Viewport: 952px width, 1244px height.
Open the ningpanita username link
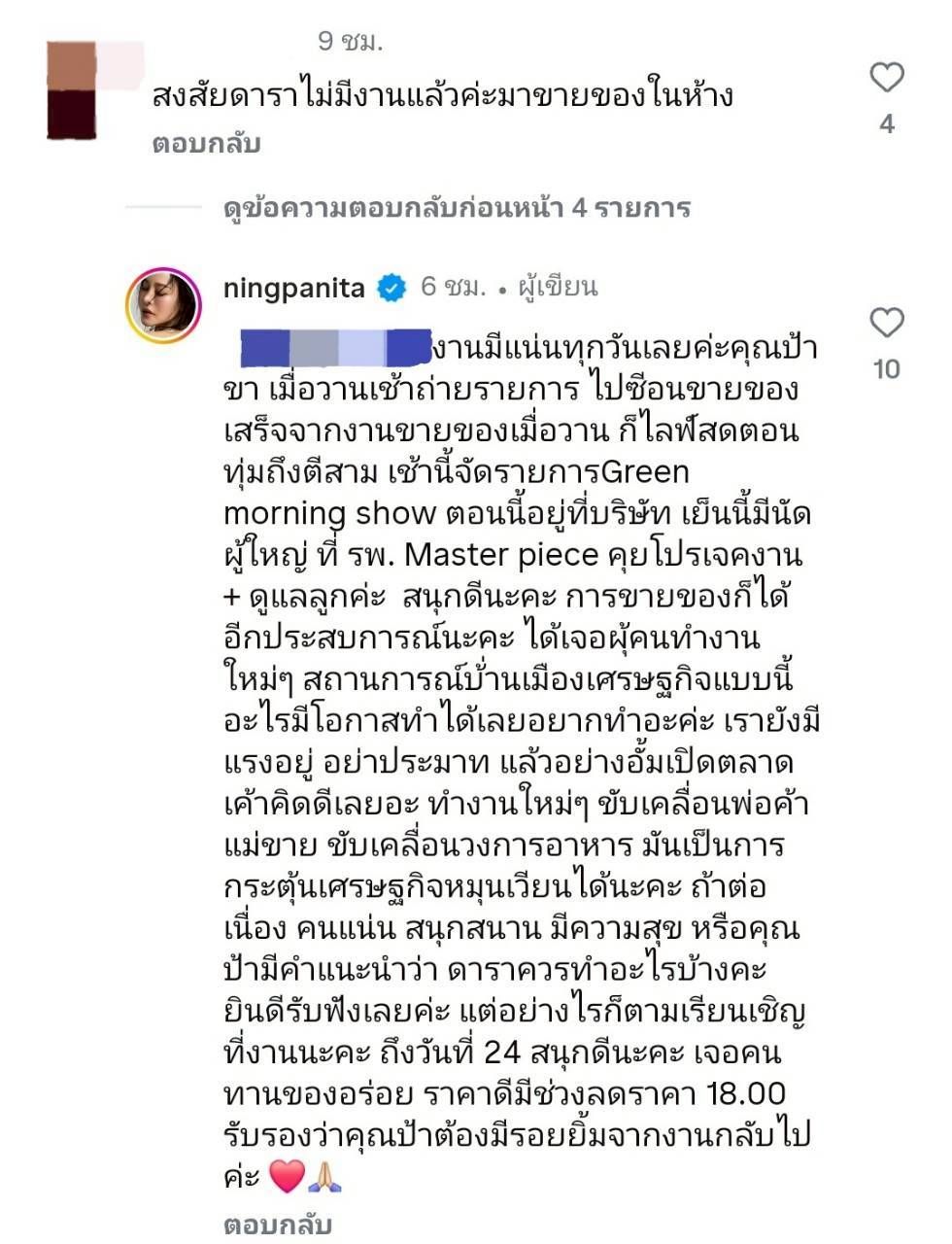coord(294,289)
